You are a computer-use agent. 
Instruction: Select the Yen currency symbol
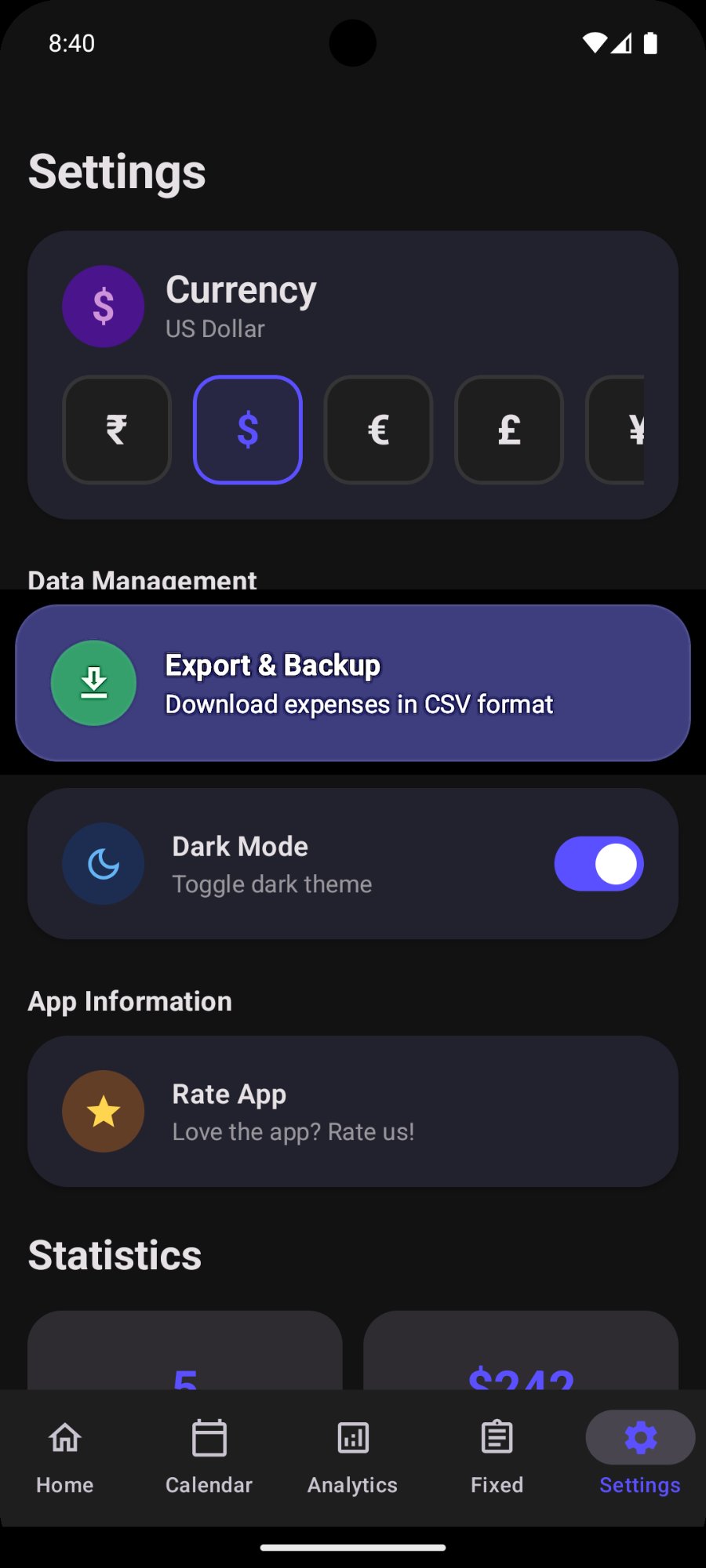coord(616,430)
